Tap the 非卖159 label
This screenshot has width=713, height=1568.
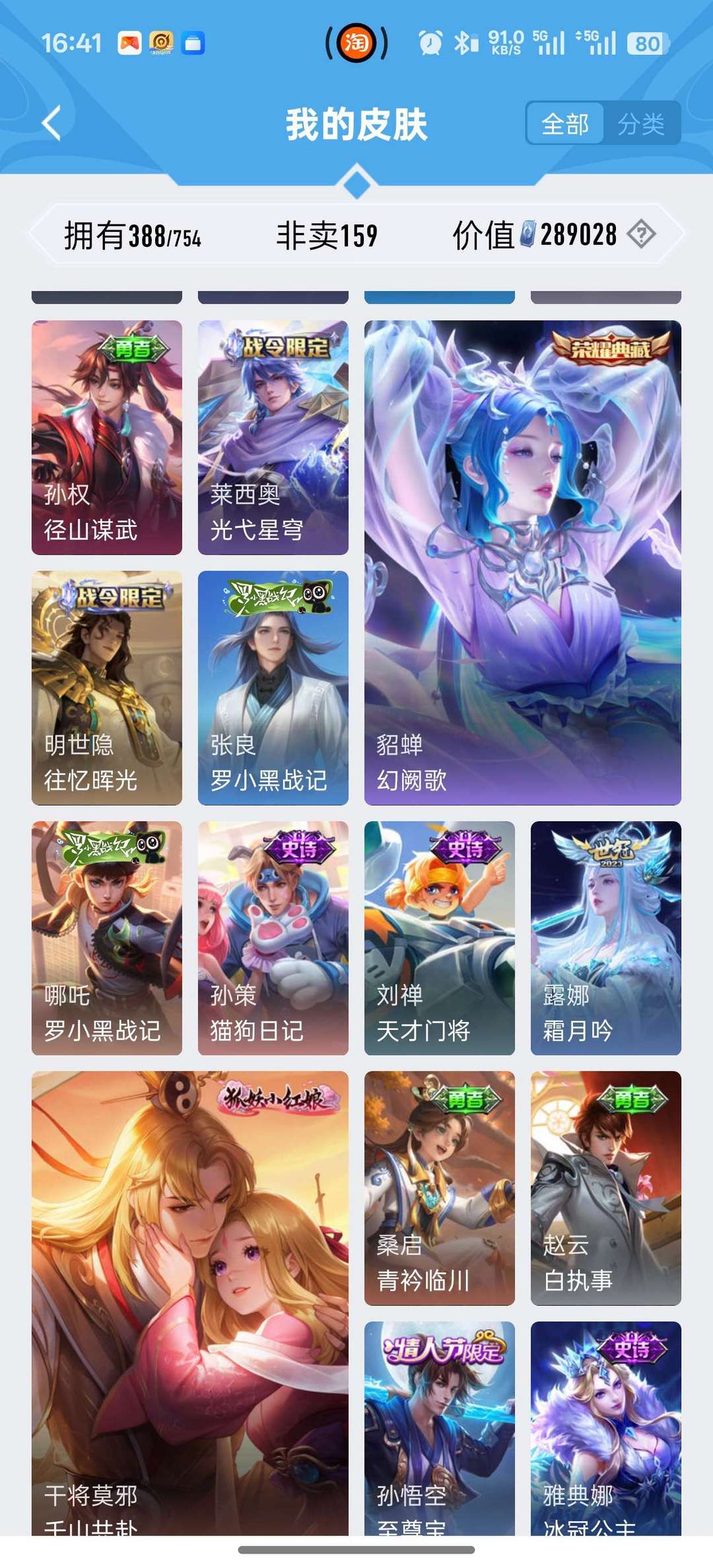click(325, 234)
